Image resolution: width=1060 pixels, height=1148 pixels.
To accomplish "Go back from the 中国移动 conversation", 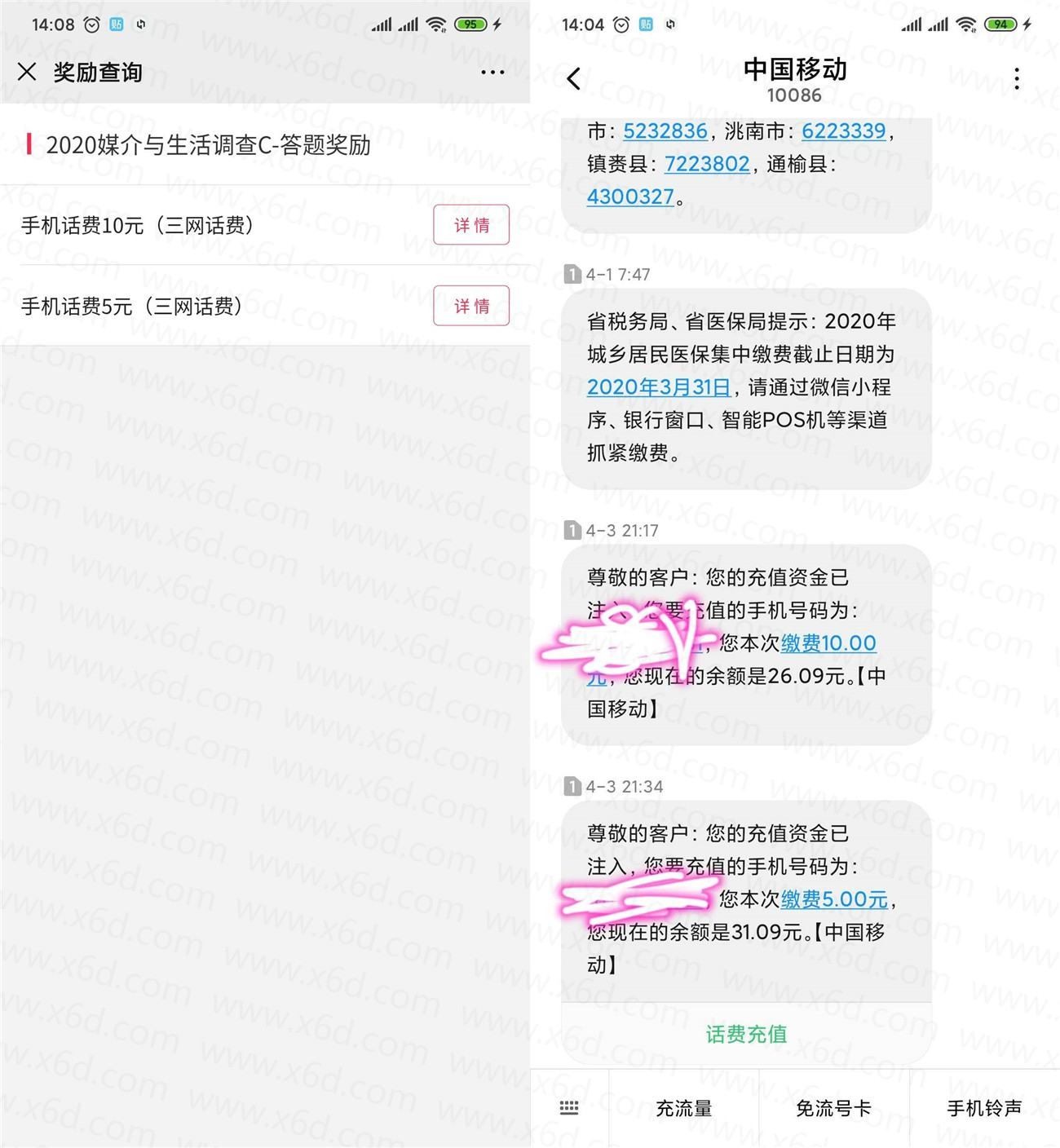I will click(x=574, y=79).
